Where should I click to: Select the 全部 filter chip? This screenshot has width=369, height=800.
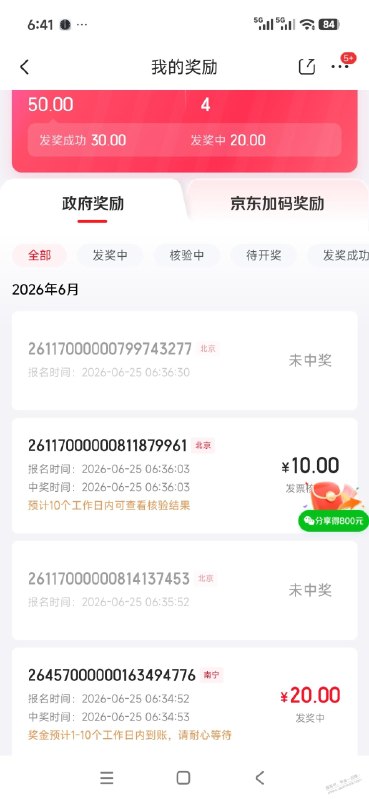(x=39, y=256)
